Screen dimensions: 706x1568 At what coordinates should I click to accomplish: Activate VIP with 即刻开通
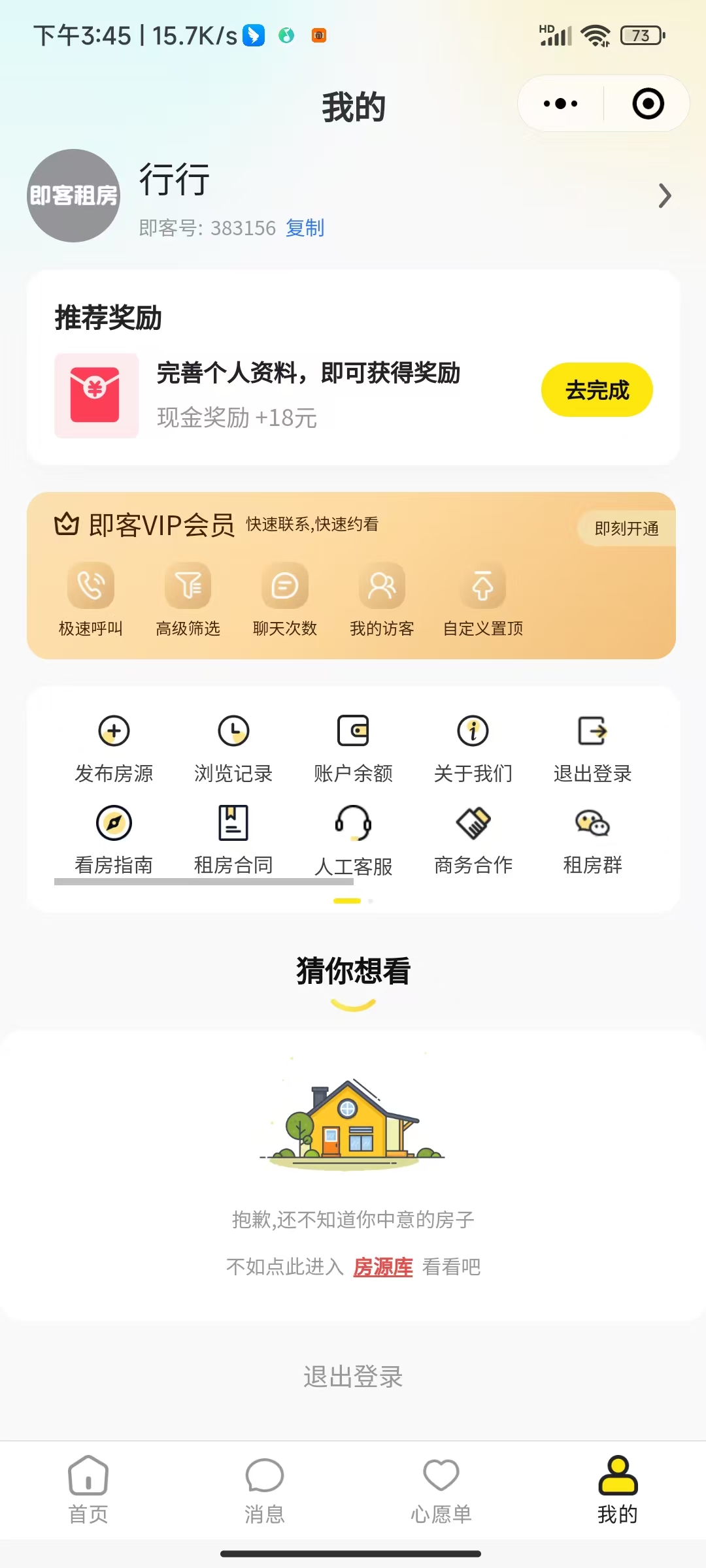(x=626, y=529)
